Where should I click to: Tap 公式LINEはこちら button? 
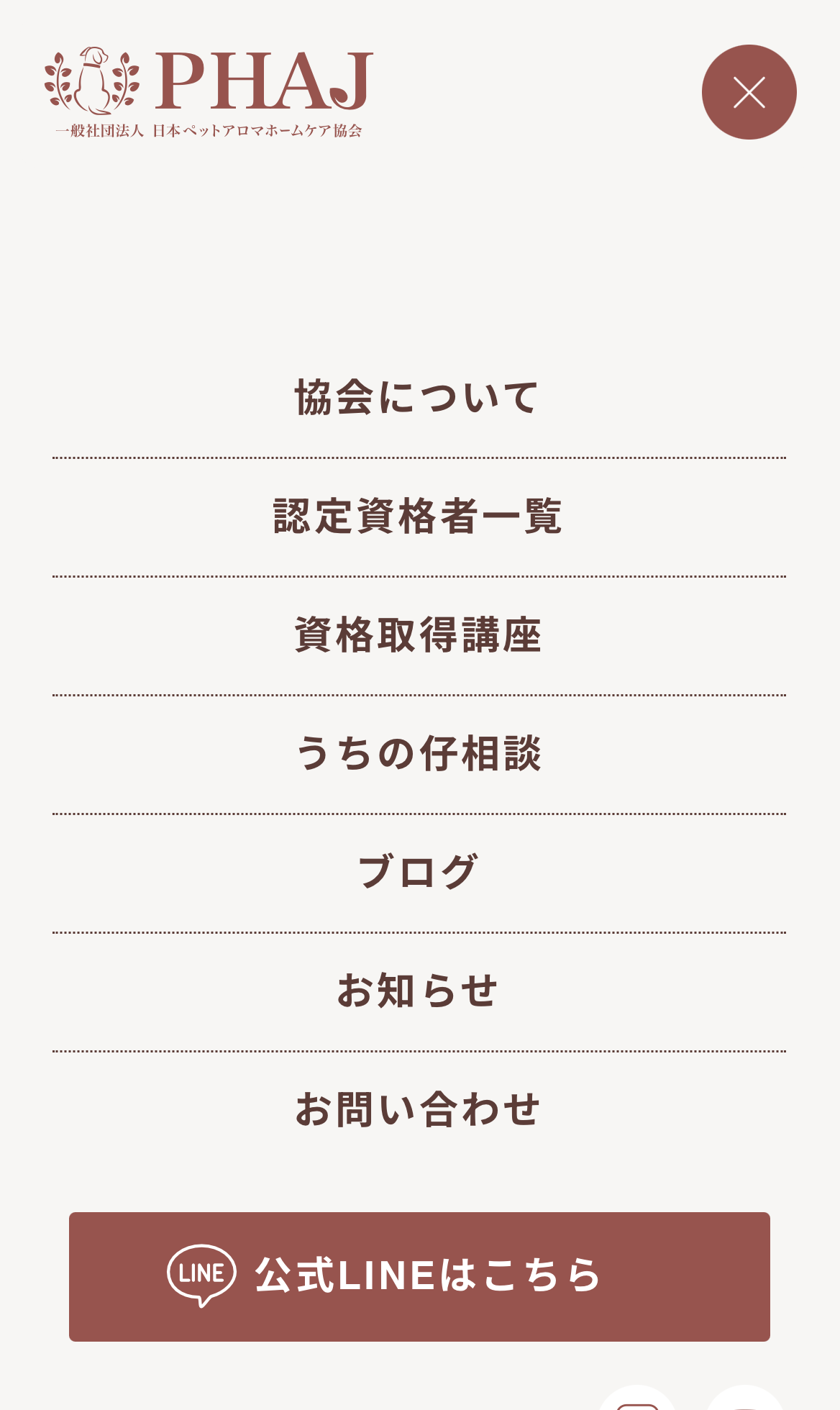419,1276
